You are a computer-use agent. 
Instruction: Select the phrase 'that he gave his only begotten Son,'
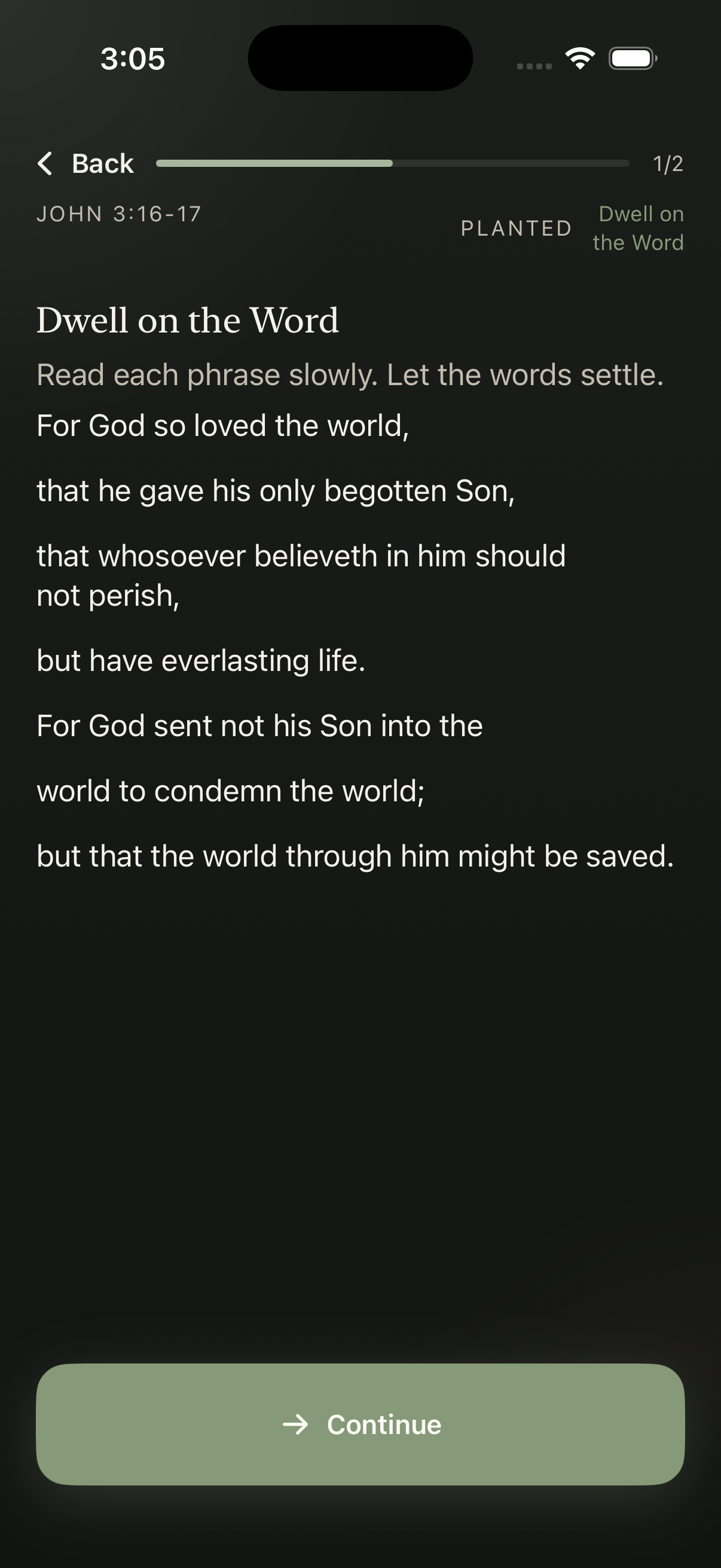tap(276, 490)
